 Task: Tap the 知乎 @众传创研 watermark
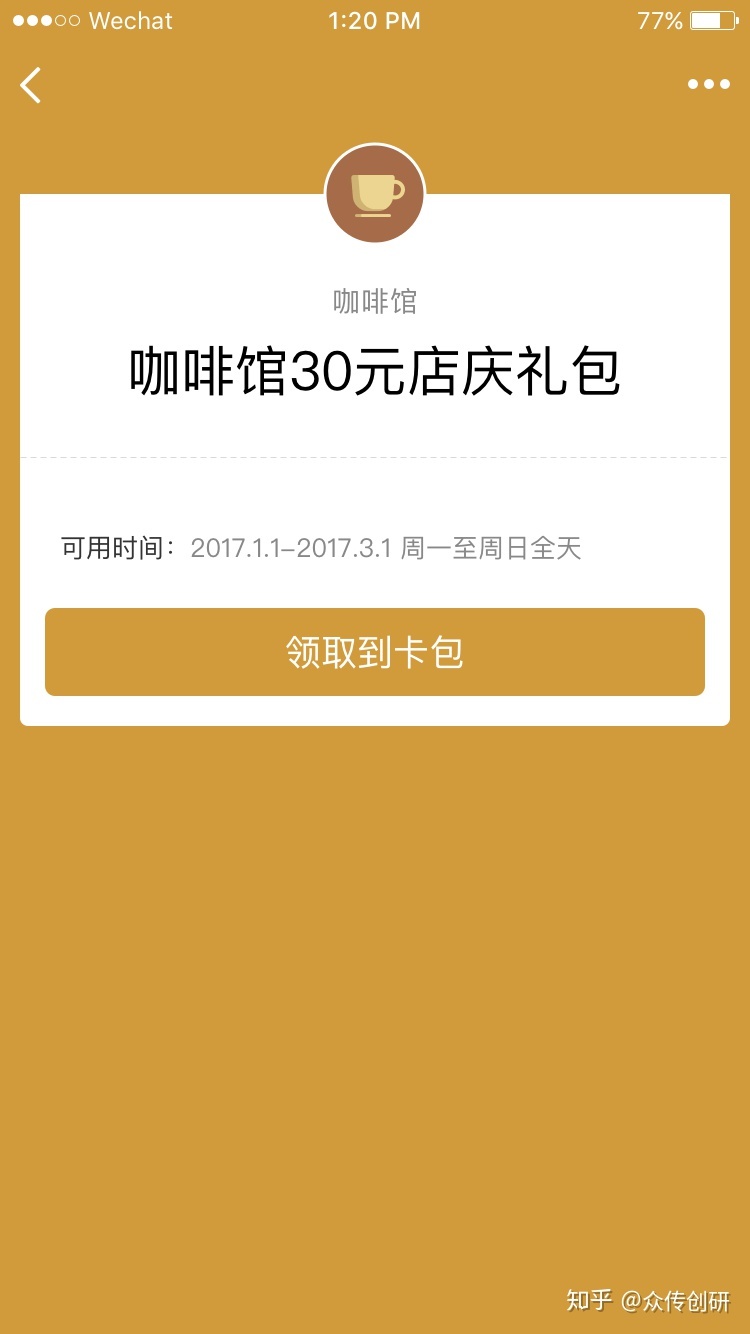tap(648, 1297)
